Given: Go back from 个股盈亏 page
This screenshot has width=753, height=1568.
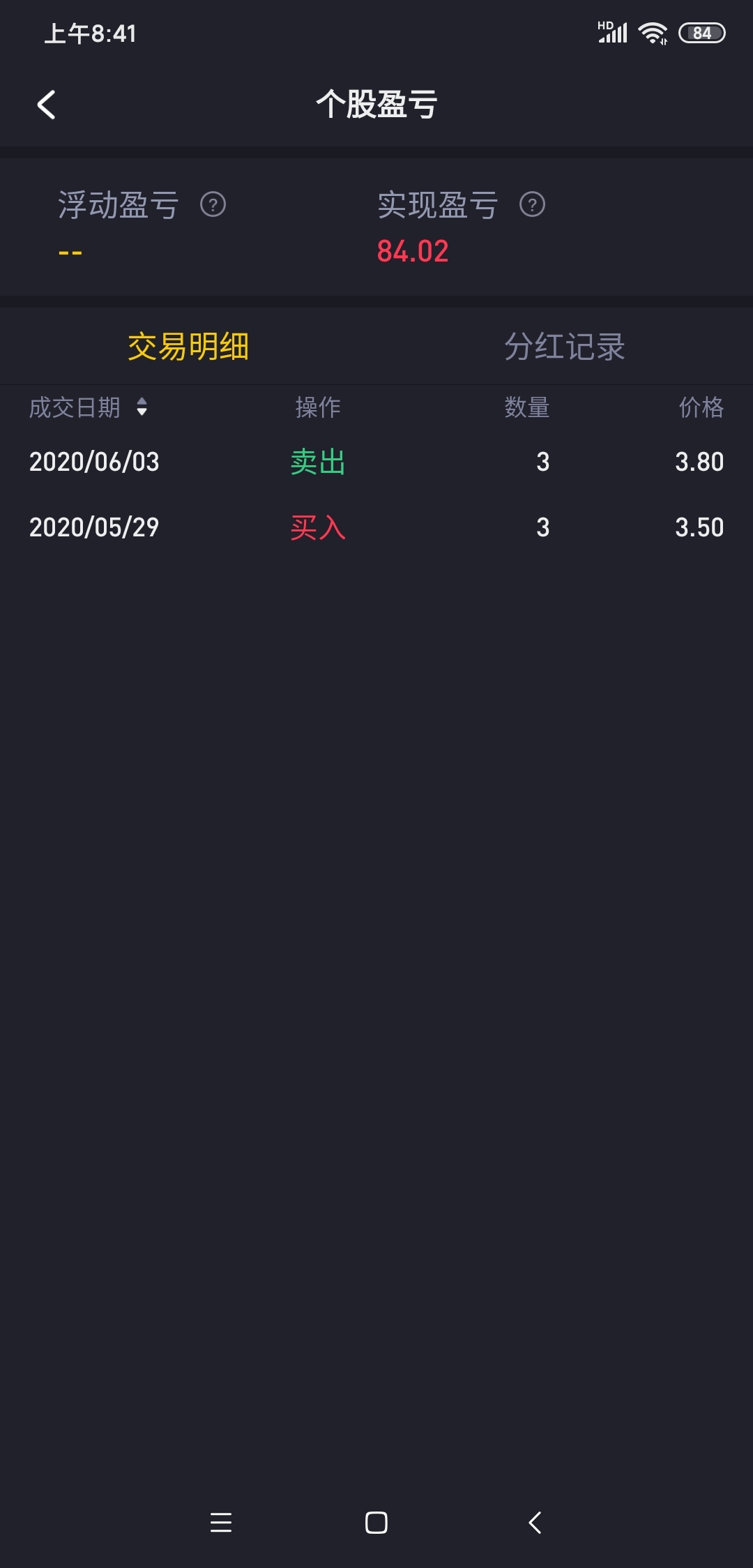Looking at the screenshot, I should click(46, 105).
